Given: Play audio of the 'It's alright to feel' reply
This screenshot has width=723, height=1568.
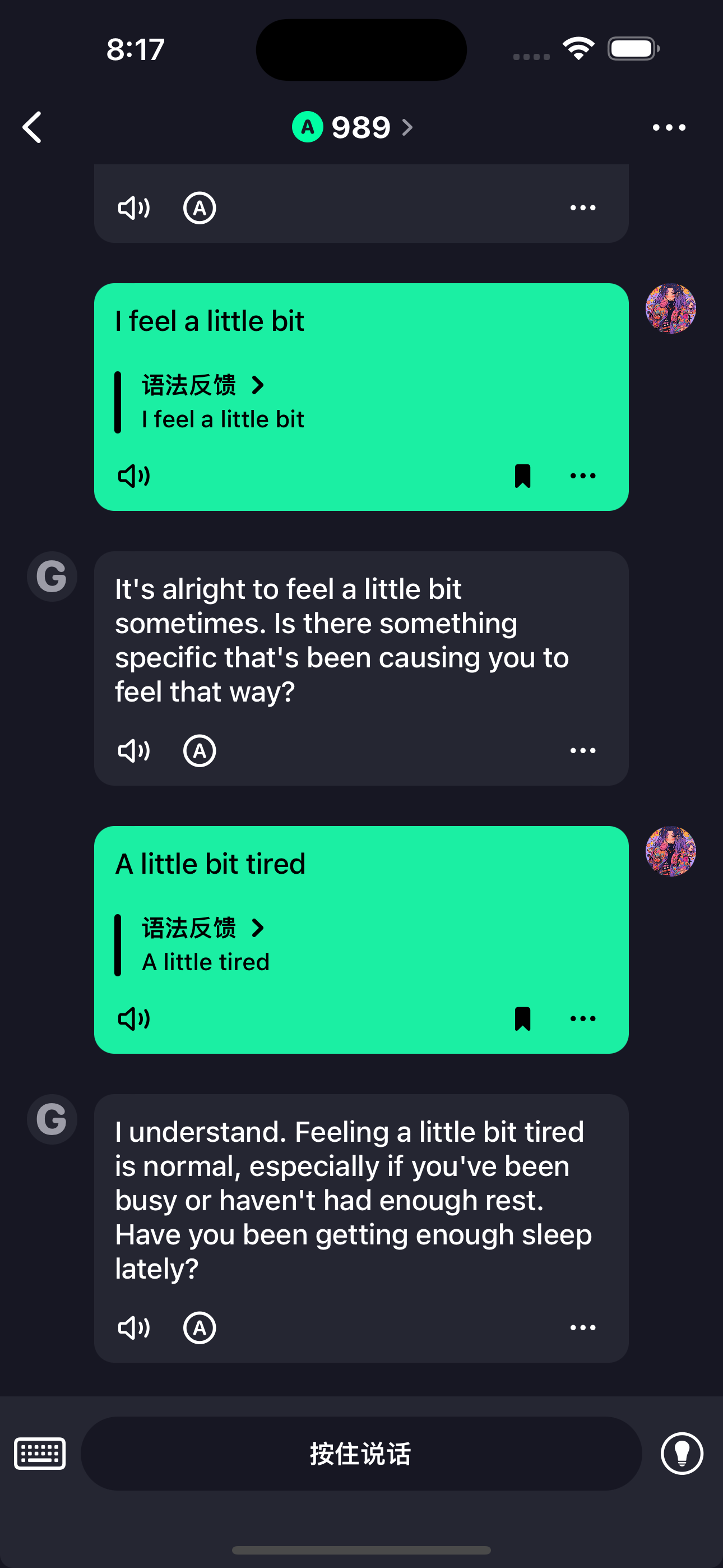Looking at the screenshot, I should pos(134,750).
